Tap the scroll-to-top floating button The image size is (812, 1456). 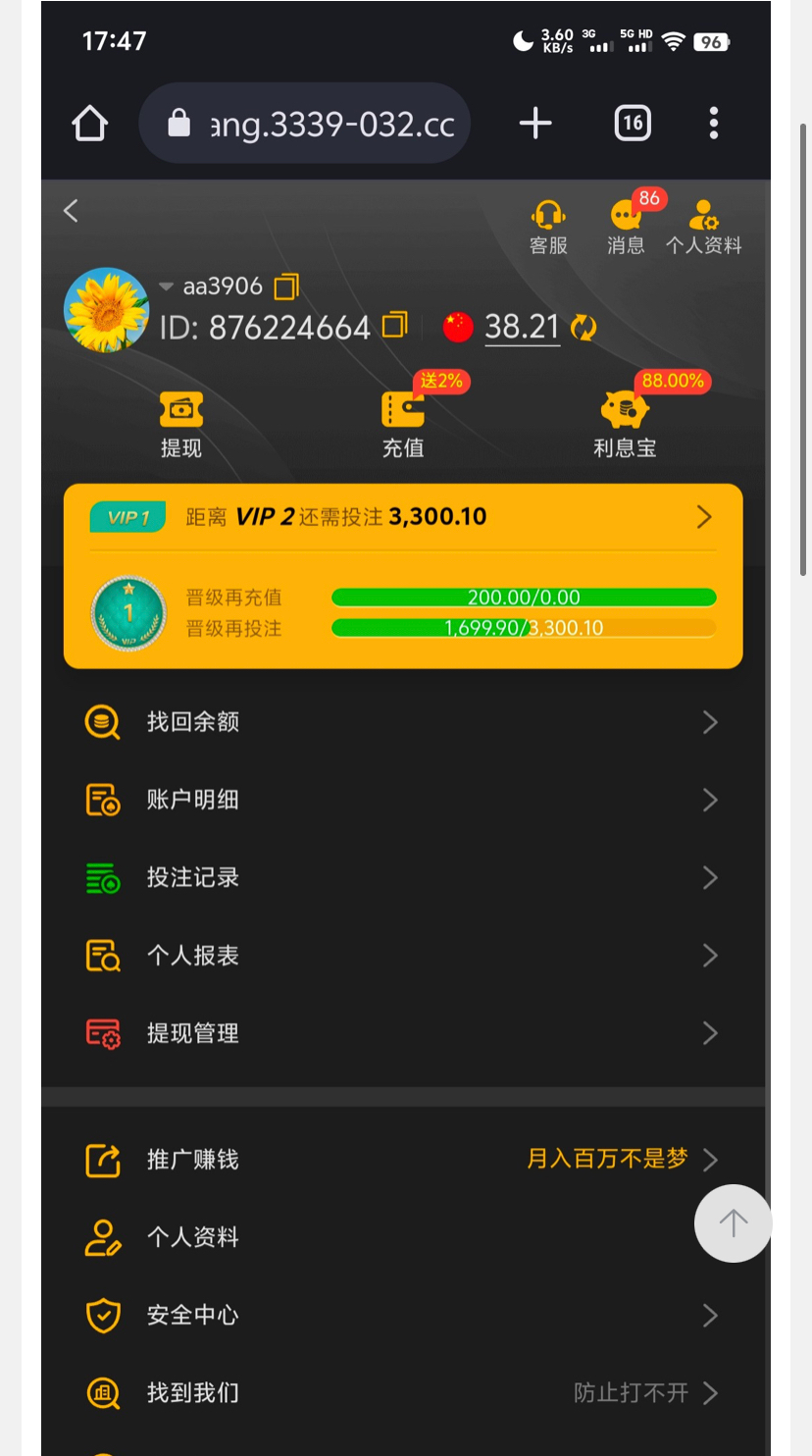click(x=733, y=1222)
